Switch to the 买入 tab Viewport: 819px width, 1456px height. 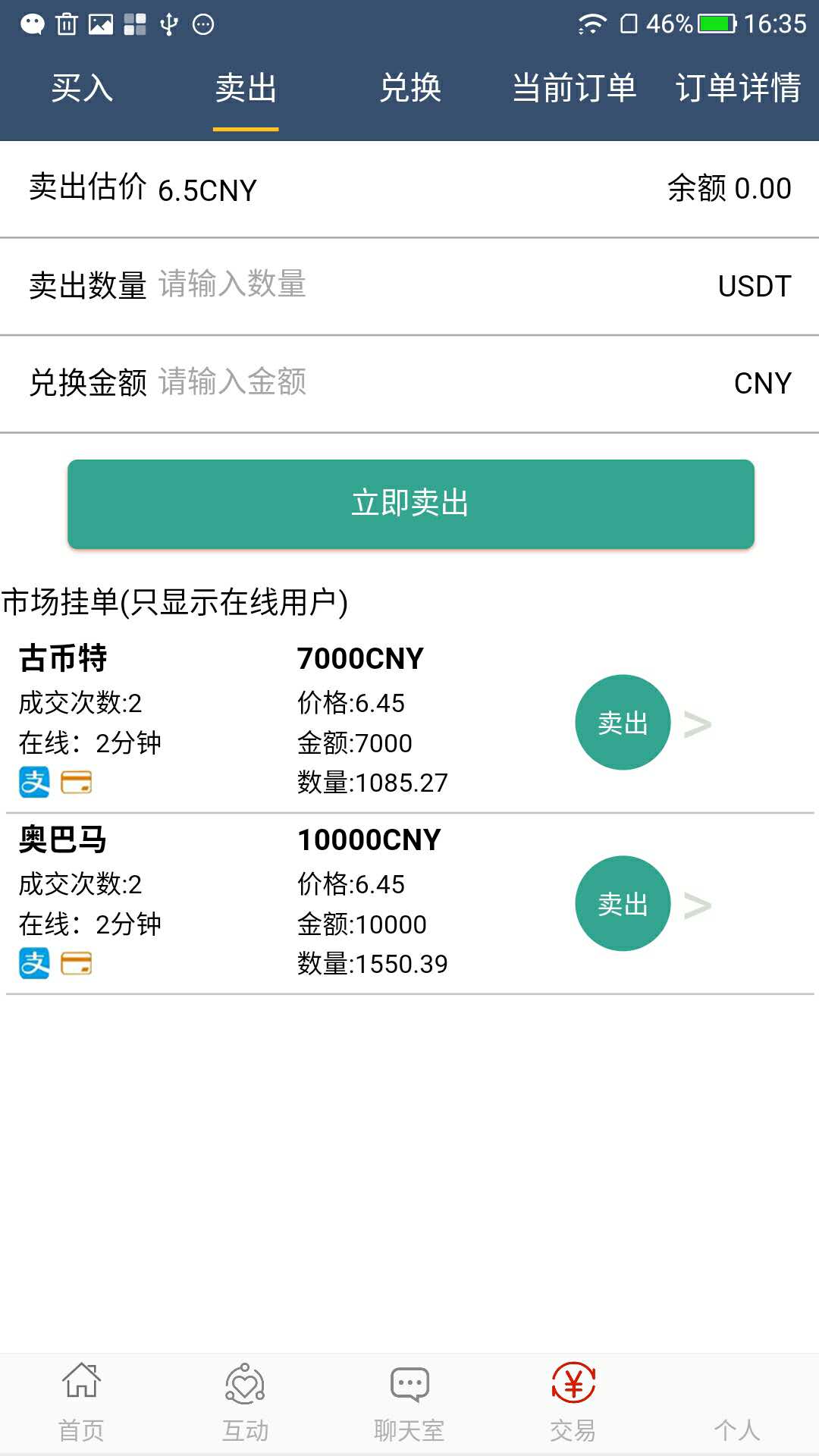pos(82,88)
